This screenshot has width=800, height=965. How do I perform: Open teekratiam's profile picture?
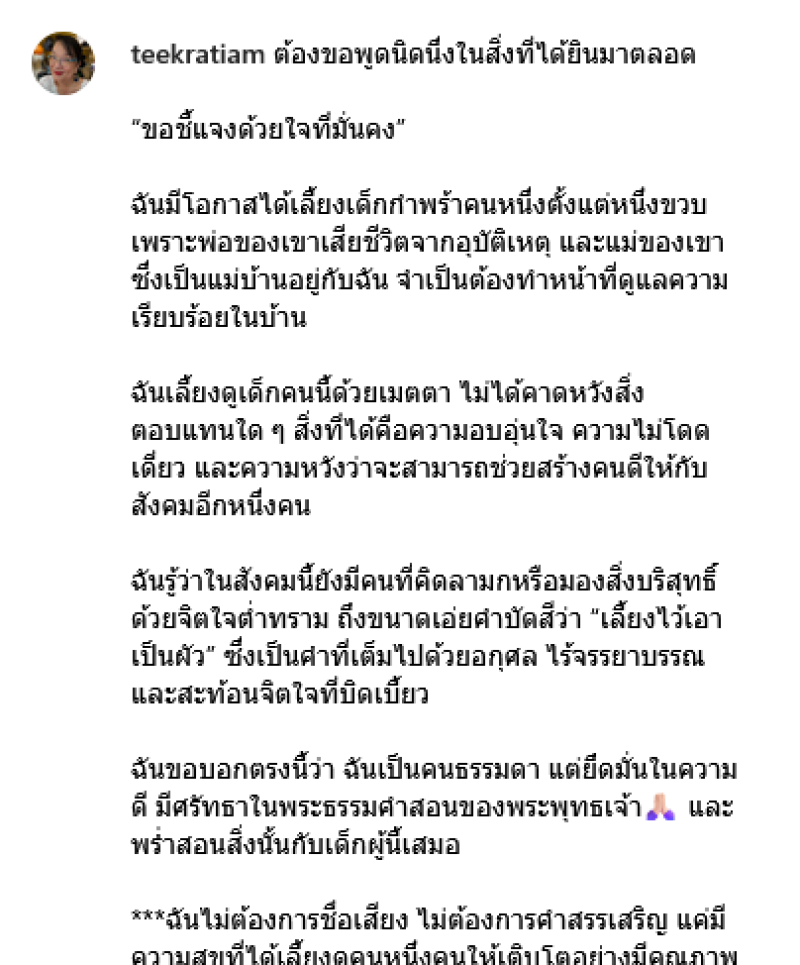coord(64,63)
